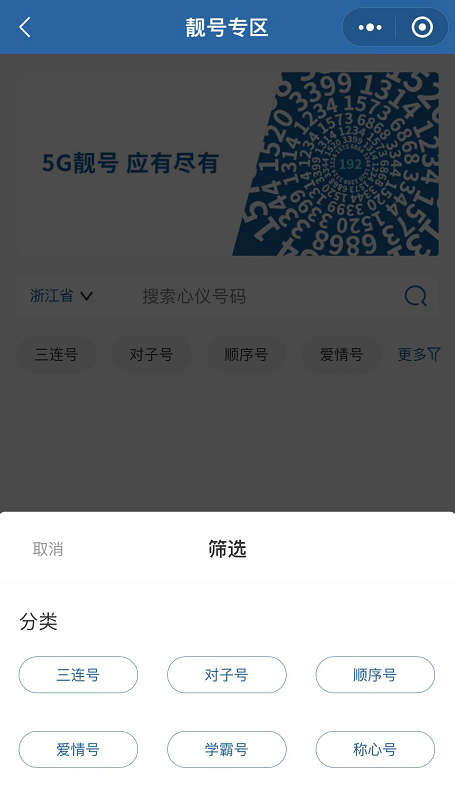Go back using the top-left arrow
The height and width of the screenshot is (796, 455).
(x=25, y=27)
